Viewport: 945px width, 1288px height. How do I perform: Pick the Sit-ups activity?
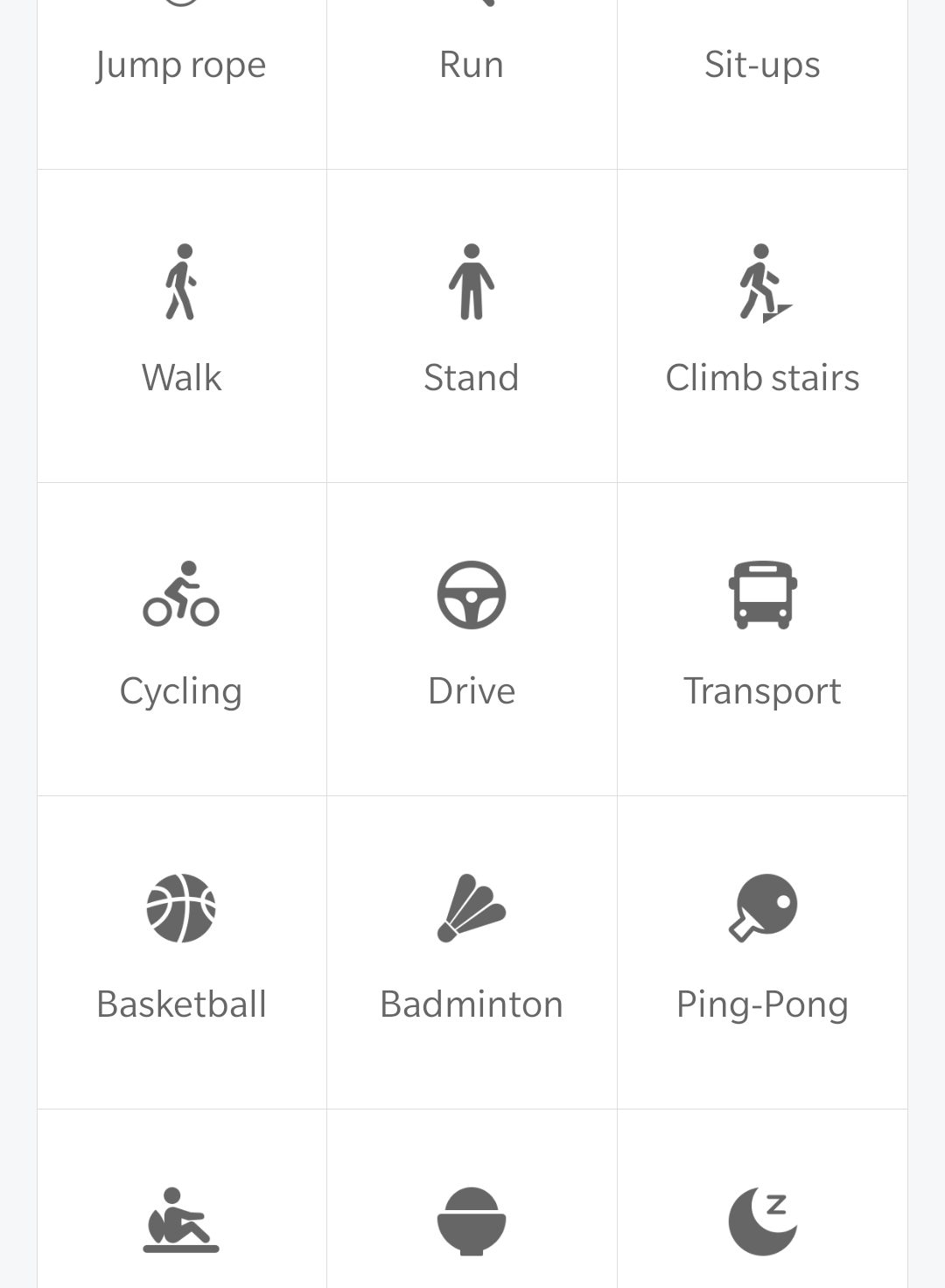click(762, 66)
